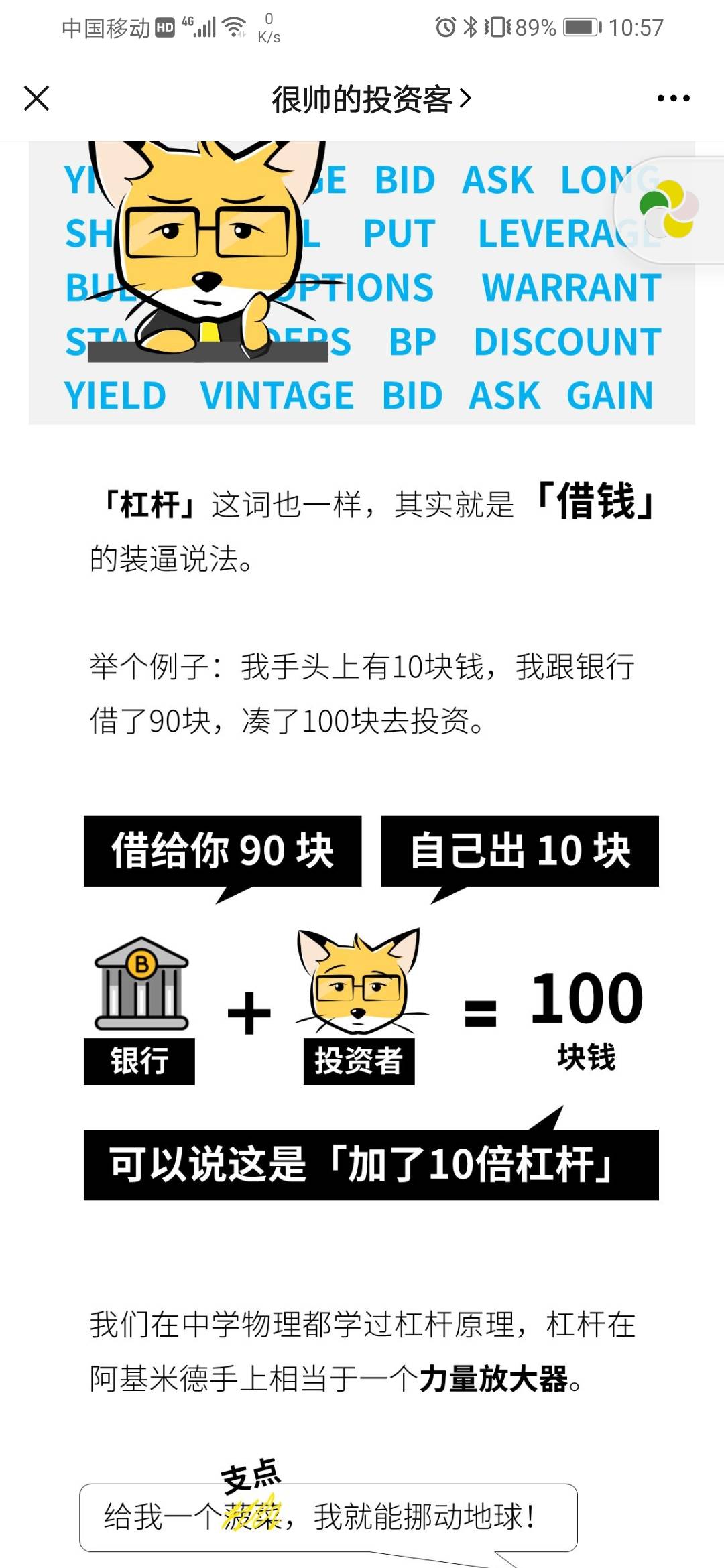Tap the colorful floating widget button
This screenshot has width=724, height=1568.
click(670, 209)
